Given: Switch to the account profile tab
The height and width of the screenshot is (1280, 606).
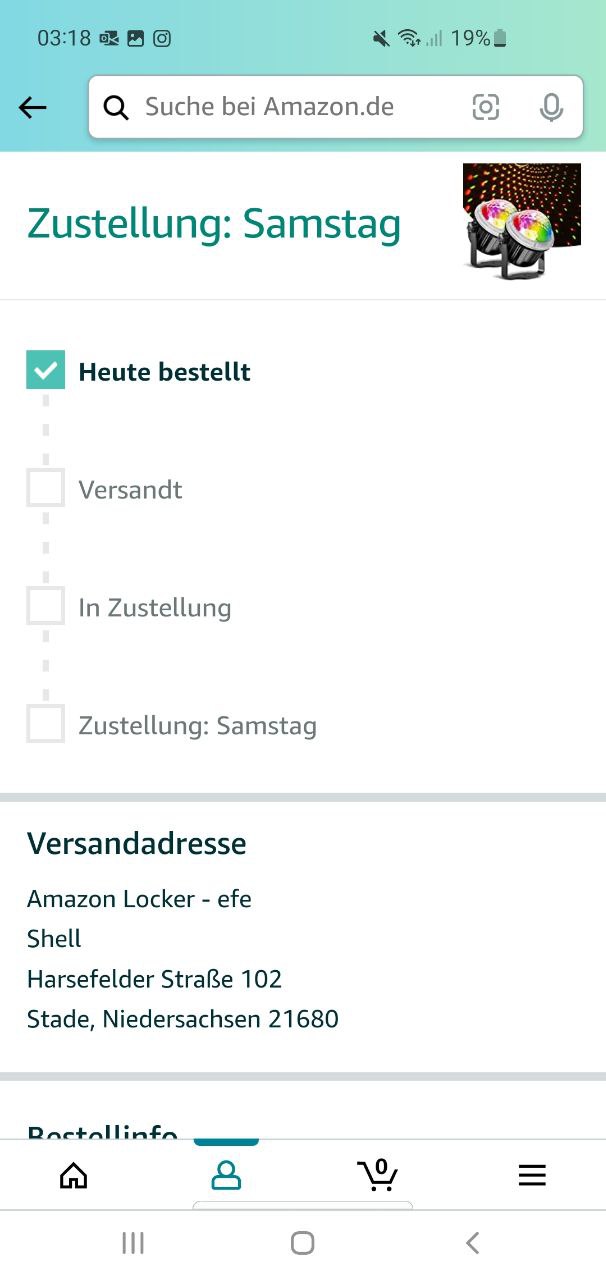Looking at the screenshot, I should (x=226, y=1175).
